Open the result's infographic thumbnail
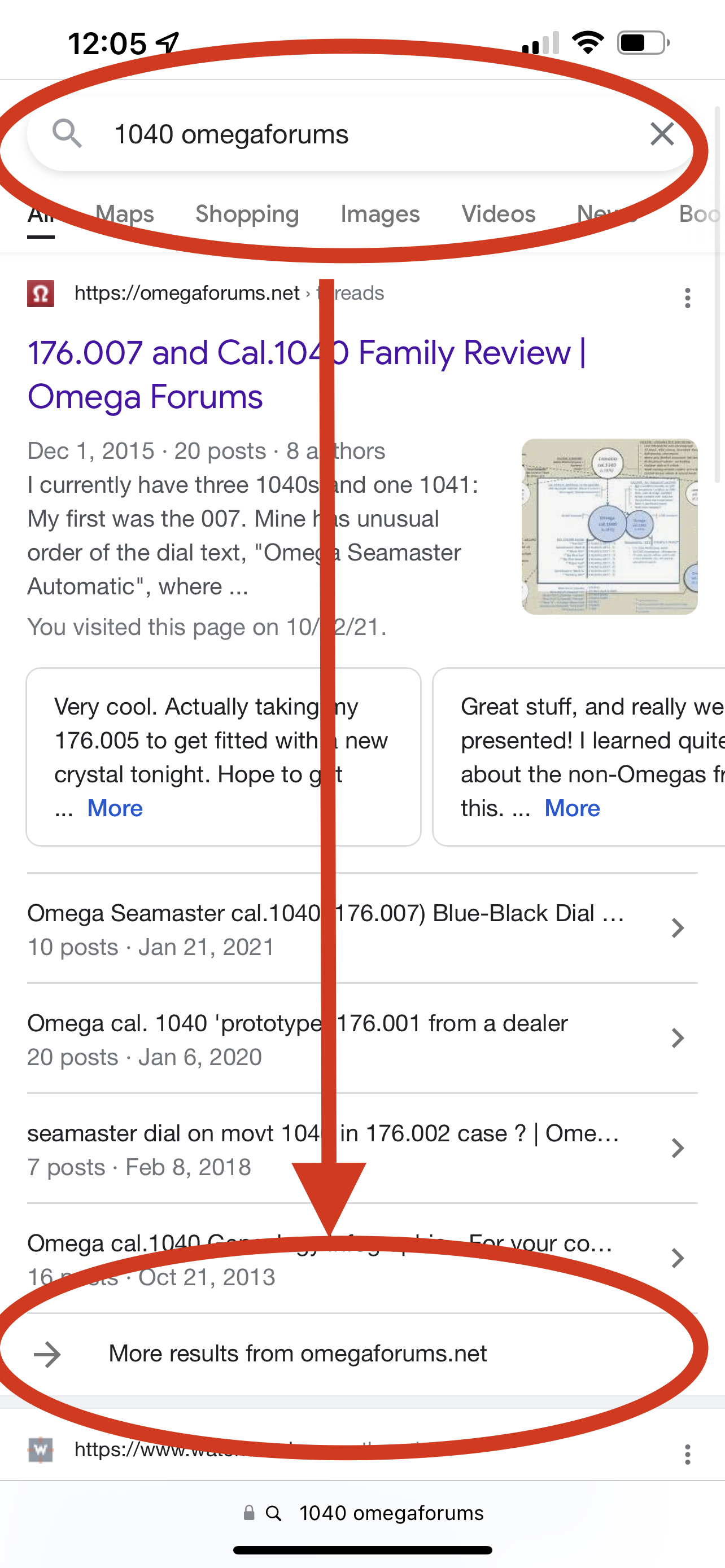 (x=609, y=527)
